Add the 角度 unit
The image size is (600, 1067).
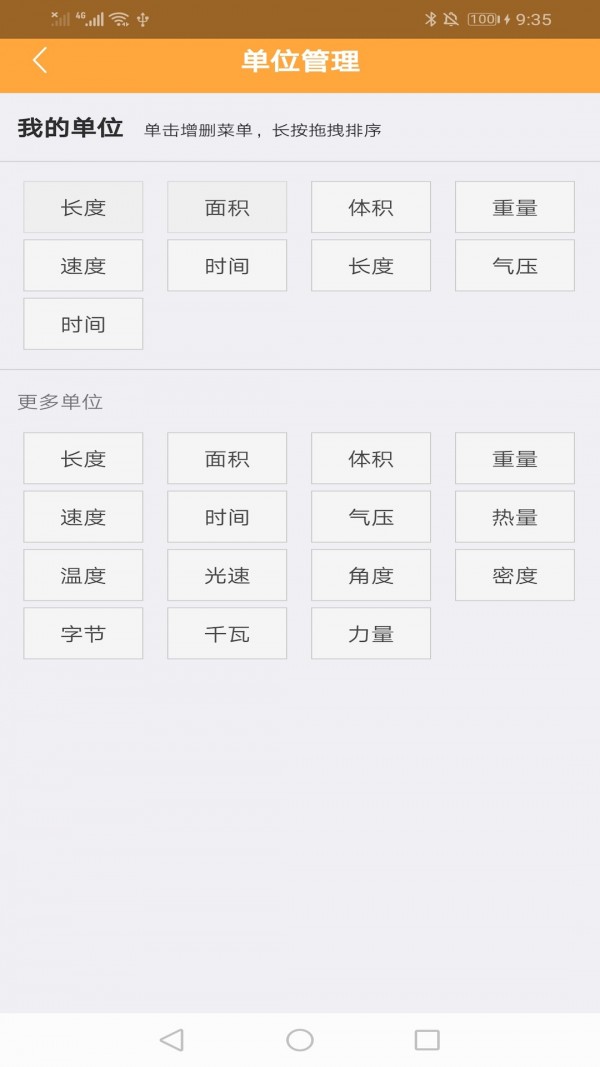coord(371,575)
